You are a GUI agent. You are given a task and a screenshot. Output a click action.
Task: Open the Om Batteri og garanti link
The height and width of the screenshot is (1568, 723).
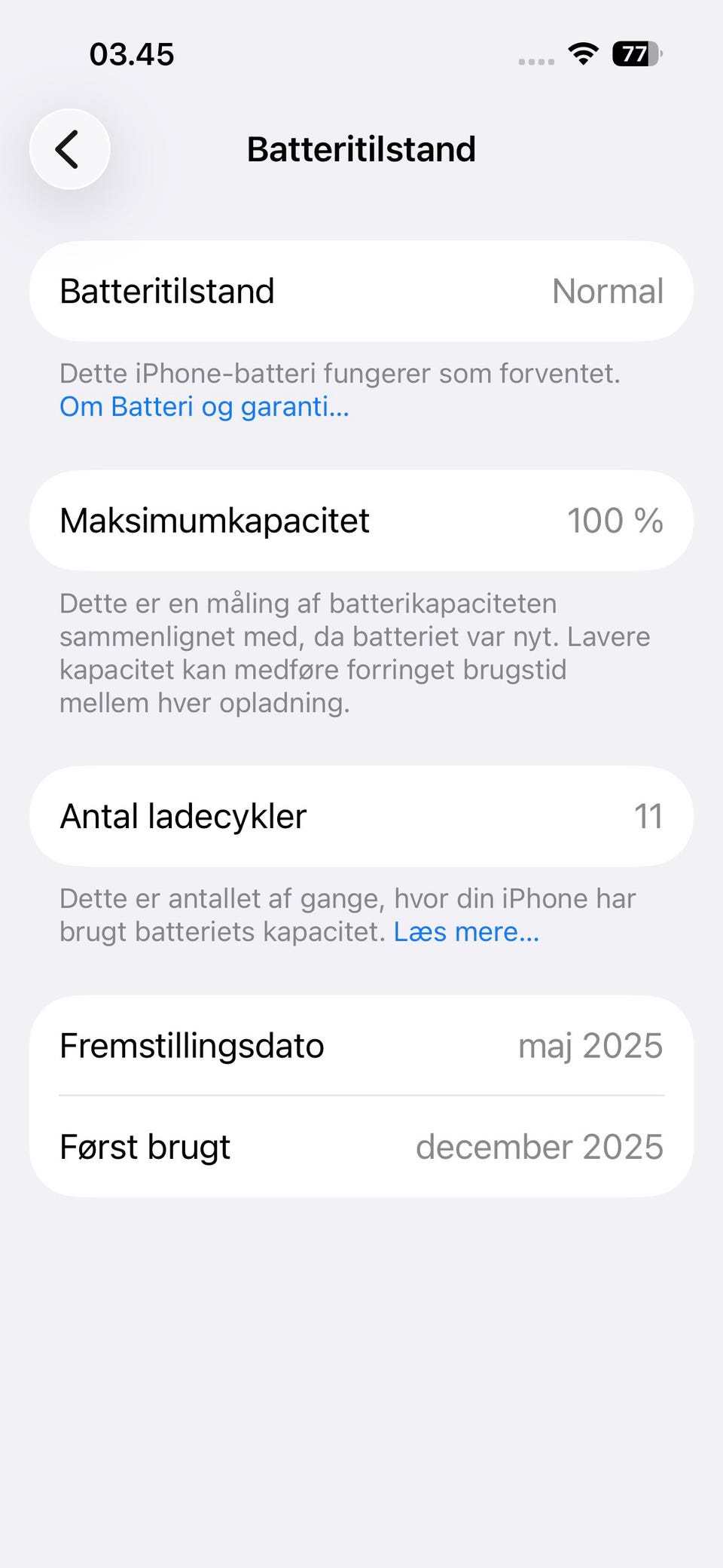click(x=203, y=407)
